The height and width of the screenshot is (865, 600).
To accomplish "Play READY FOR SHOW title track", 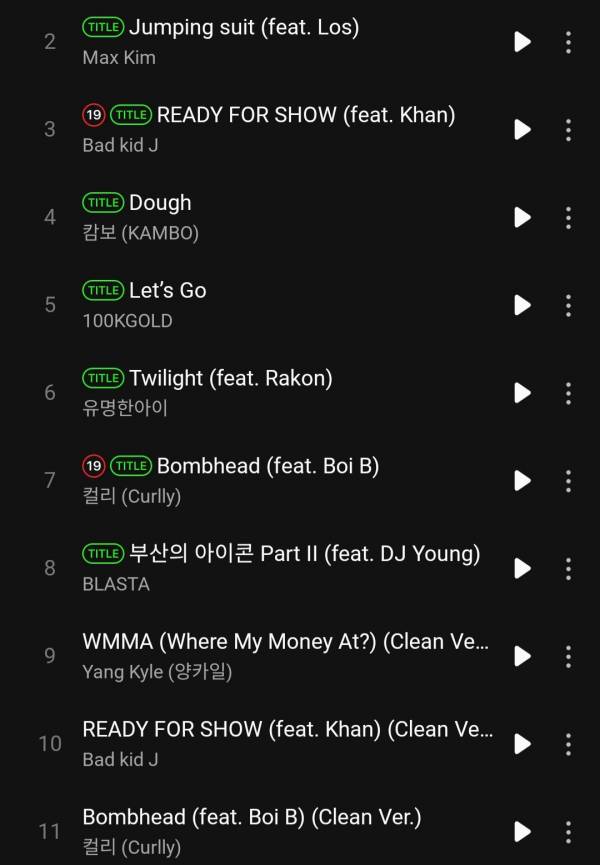I will 522,129.
